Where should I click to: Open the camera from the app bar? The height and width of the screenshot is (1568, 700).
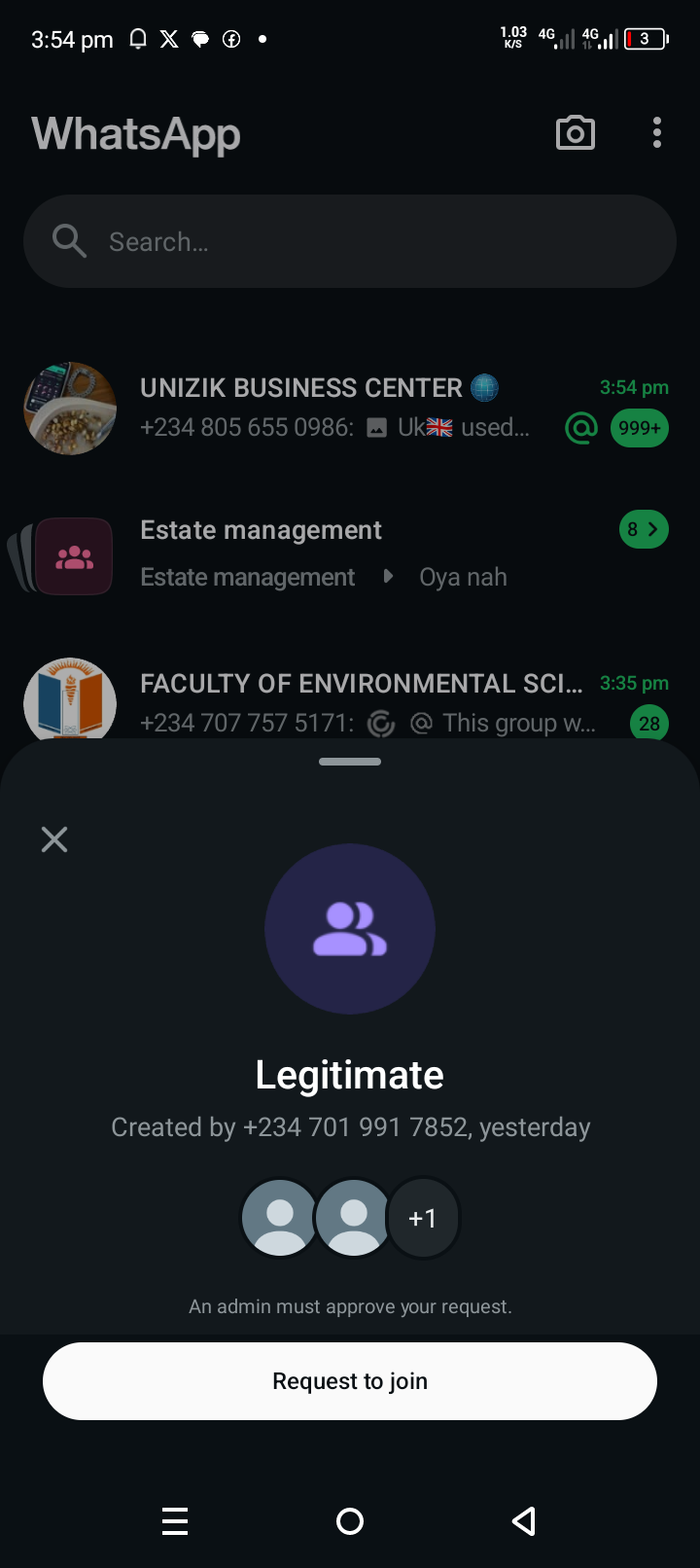[x=575, y=133]
